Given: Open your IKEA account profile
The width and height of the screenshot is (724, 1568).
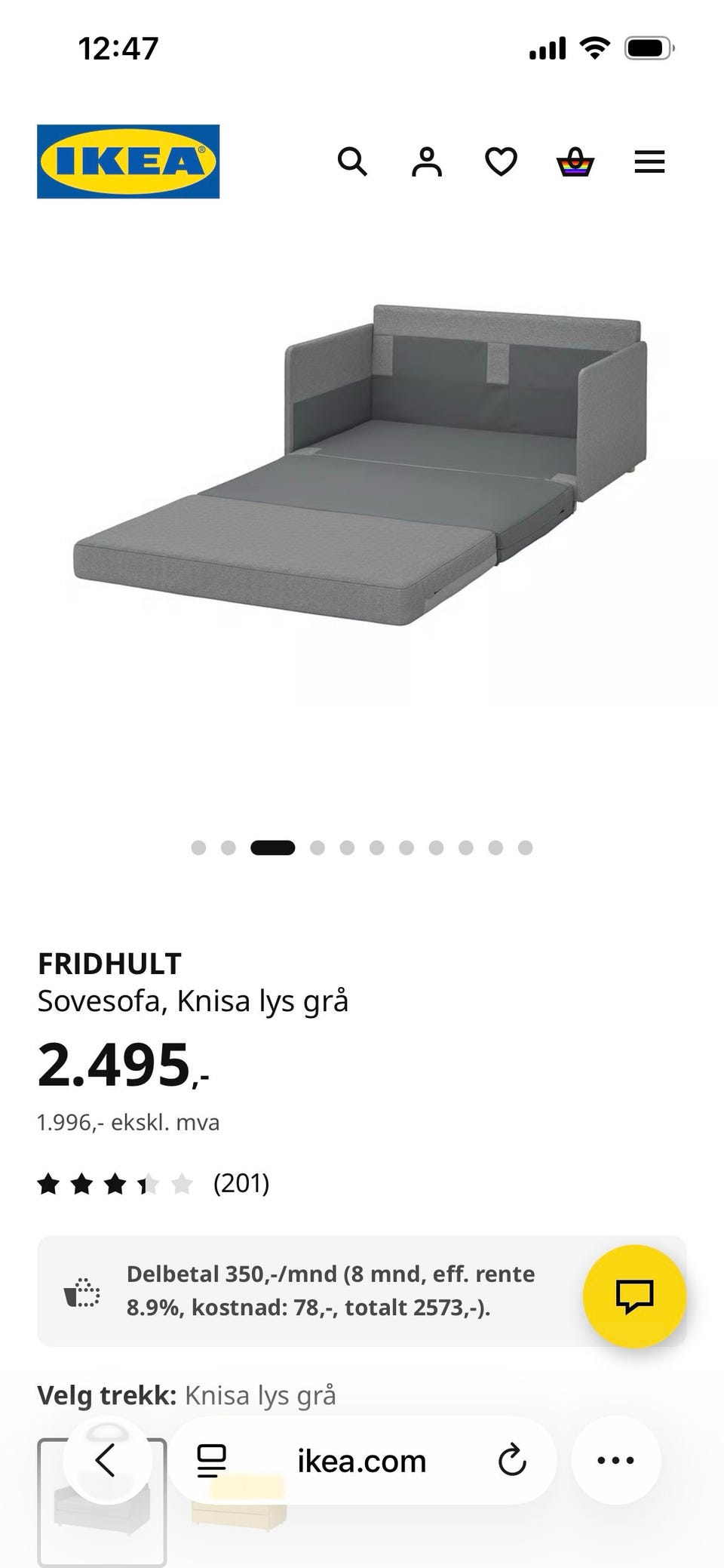Looking at the screenshot, I should coord(427,161).
